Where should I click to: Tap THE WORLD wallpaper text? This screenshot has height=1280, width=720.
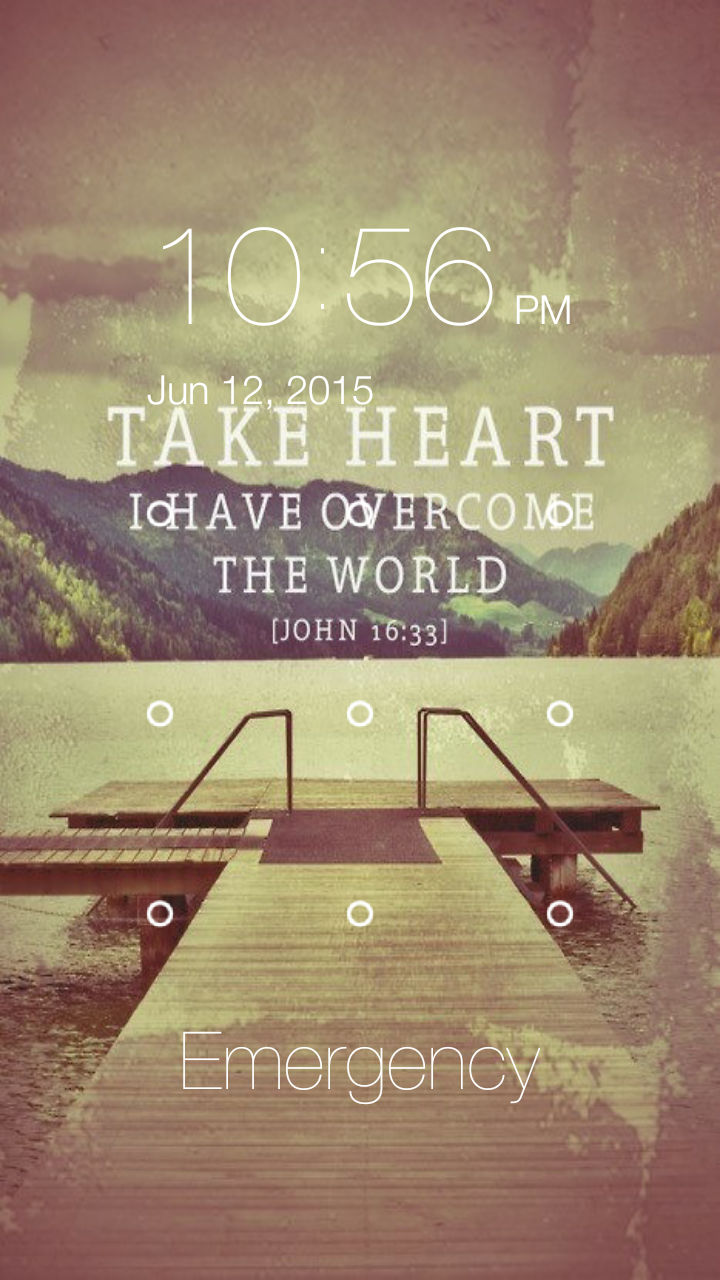point(360,572)
